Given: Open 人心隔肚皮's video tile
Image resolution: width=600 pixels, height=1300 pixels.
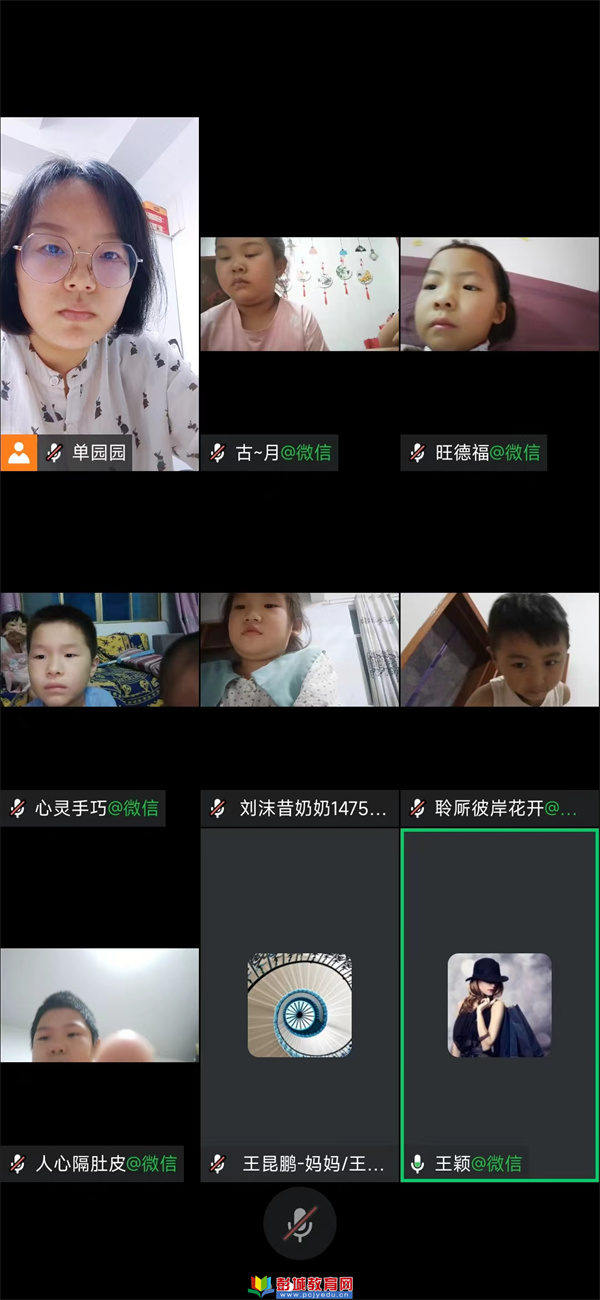Looking at the screenshot, I should click(x=99, y=1005).
